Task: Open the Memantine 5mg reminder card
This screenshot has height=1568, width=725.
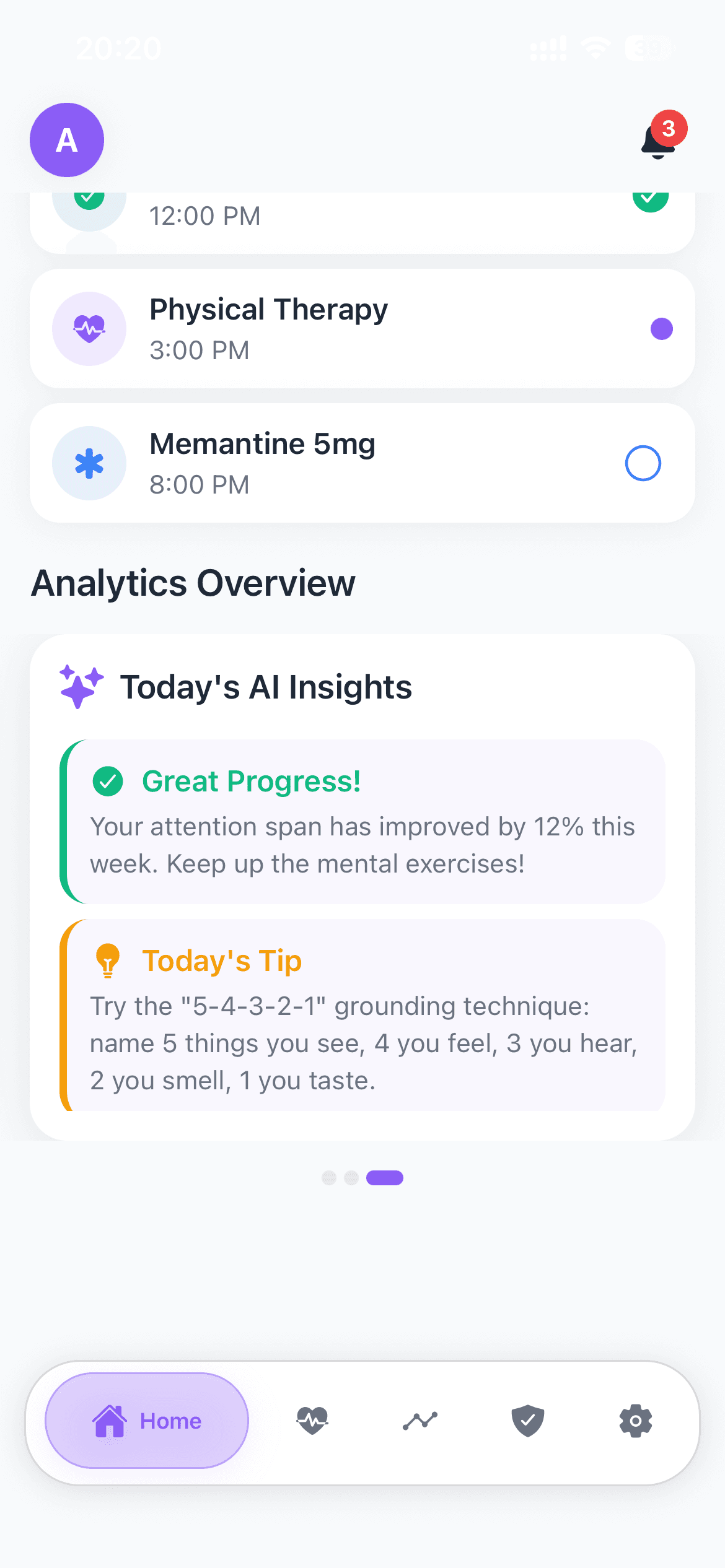Action: click(x=362, y=463)
